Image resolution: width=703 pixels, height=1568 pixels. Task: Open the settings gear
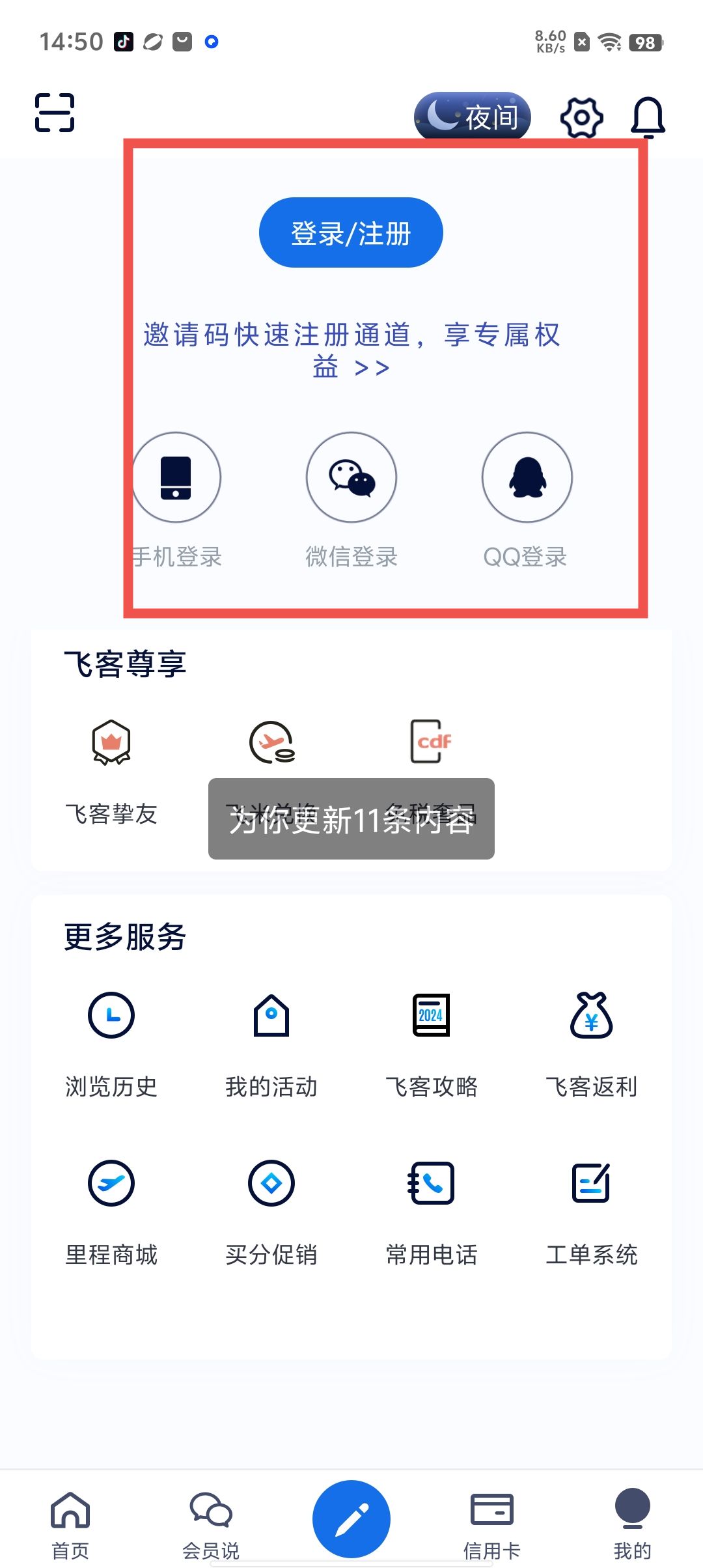point(581,118)
